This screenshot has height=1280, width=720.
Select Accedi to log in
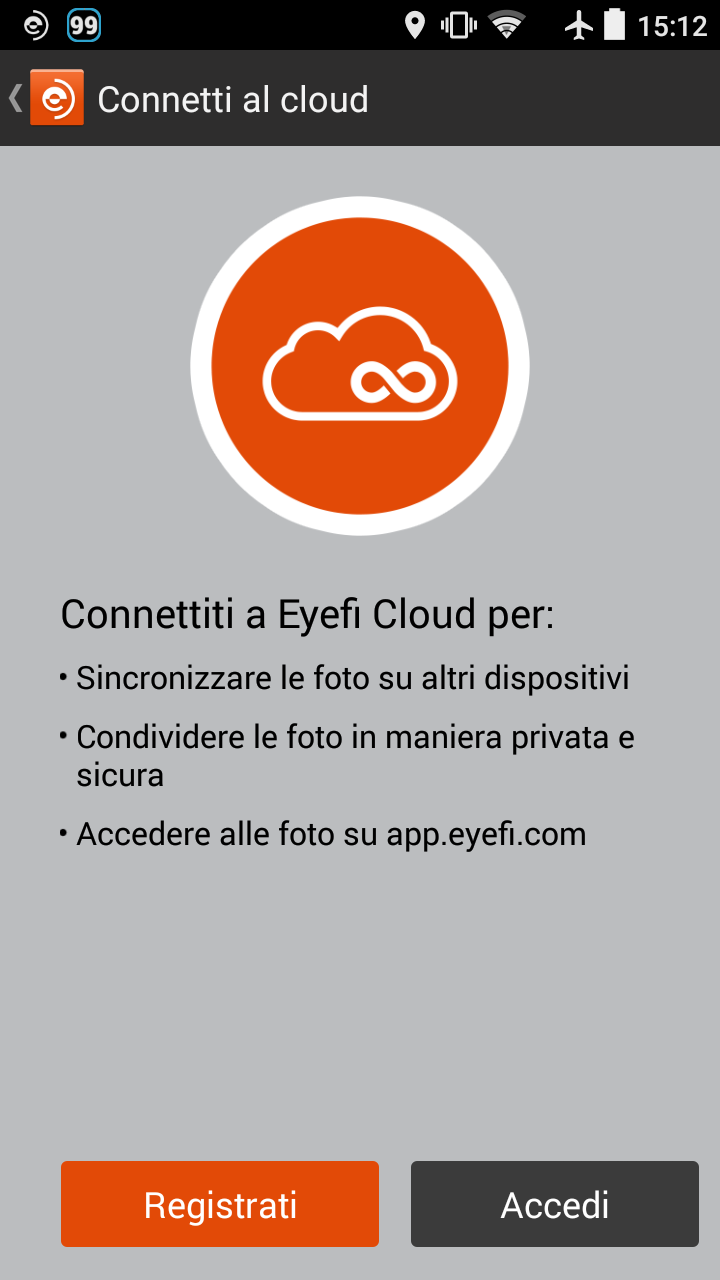point(555,1204)
